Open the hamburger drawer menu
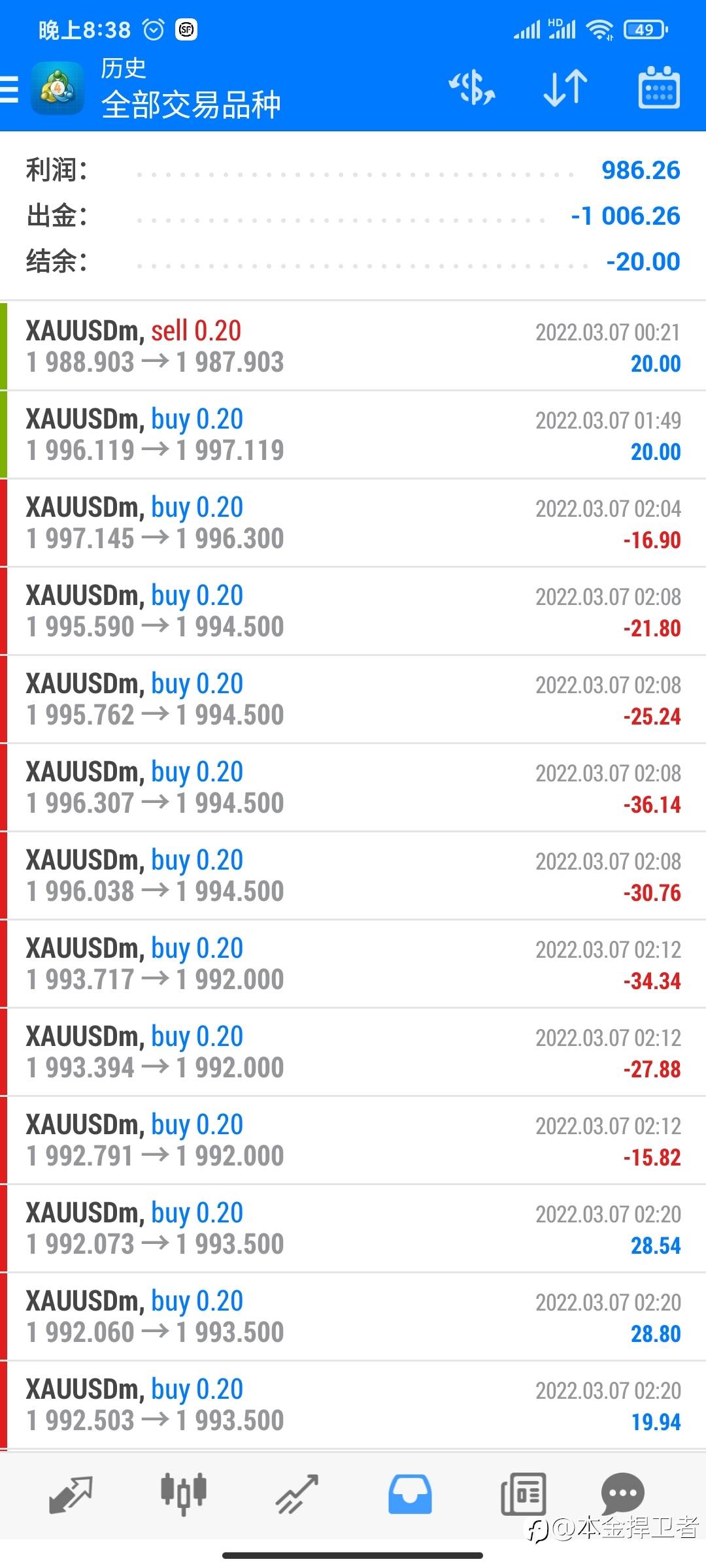Image resolution: width=706 pixels, height=1568 pixels. tap(9, 89)
